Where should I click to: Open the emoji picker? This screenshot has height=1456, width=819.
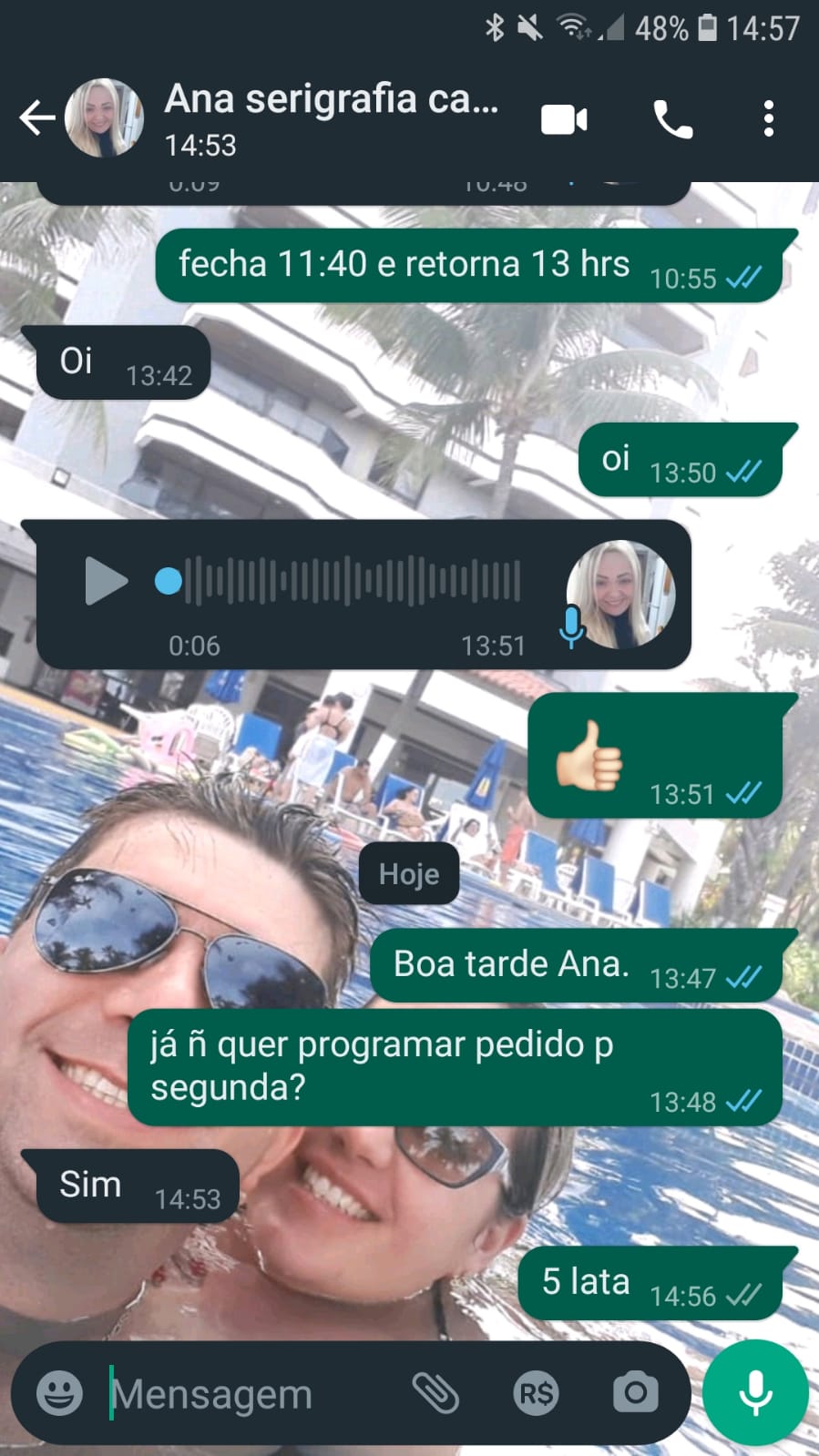tap(60, 1393)
